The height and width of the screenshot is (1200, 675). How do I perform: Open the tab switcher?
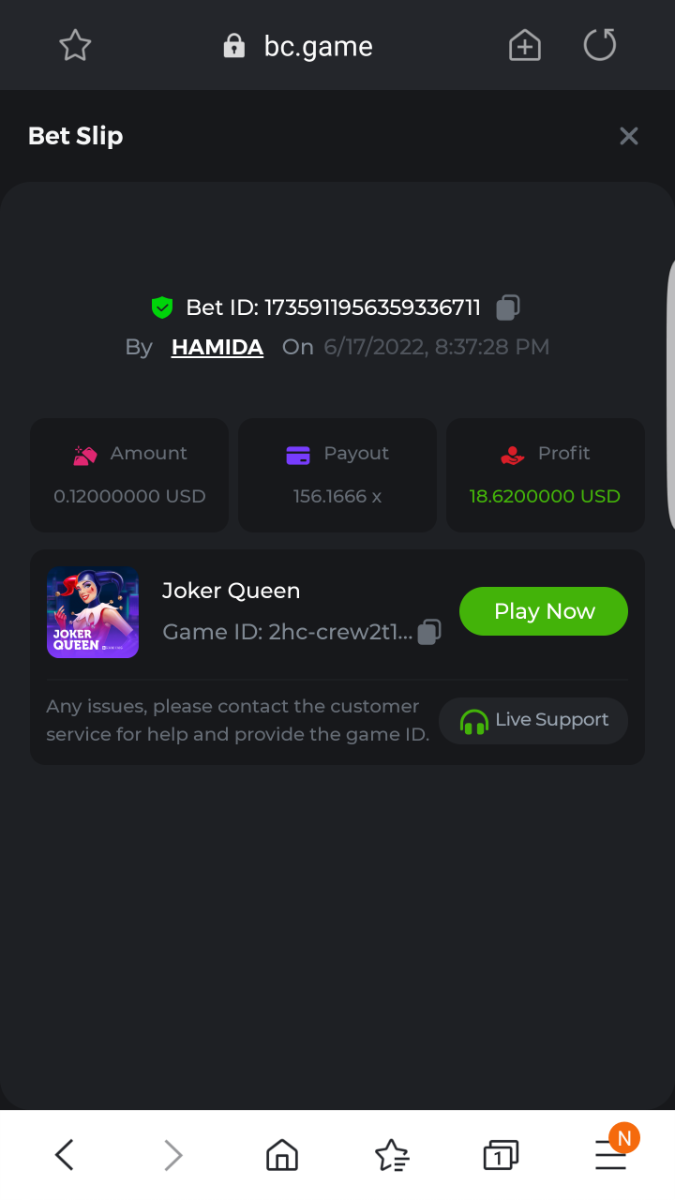[500, 1155]
